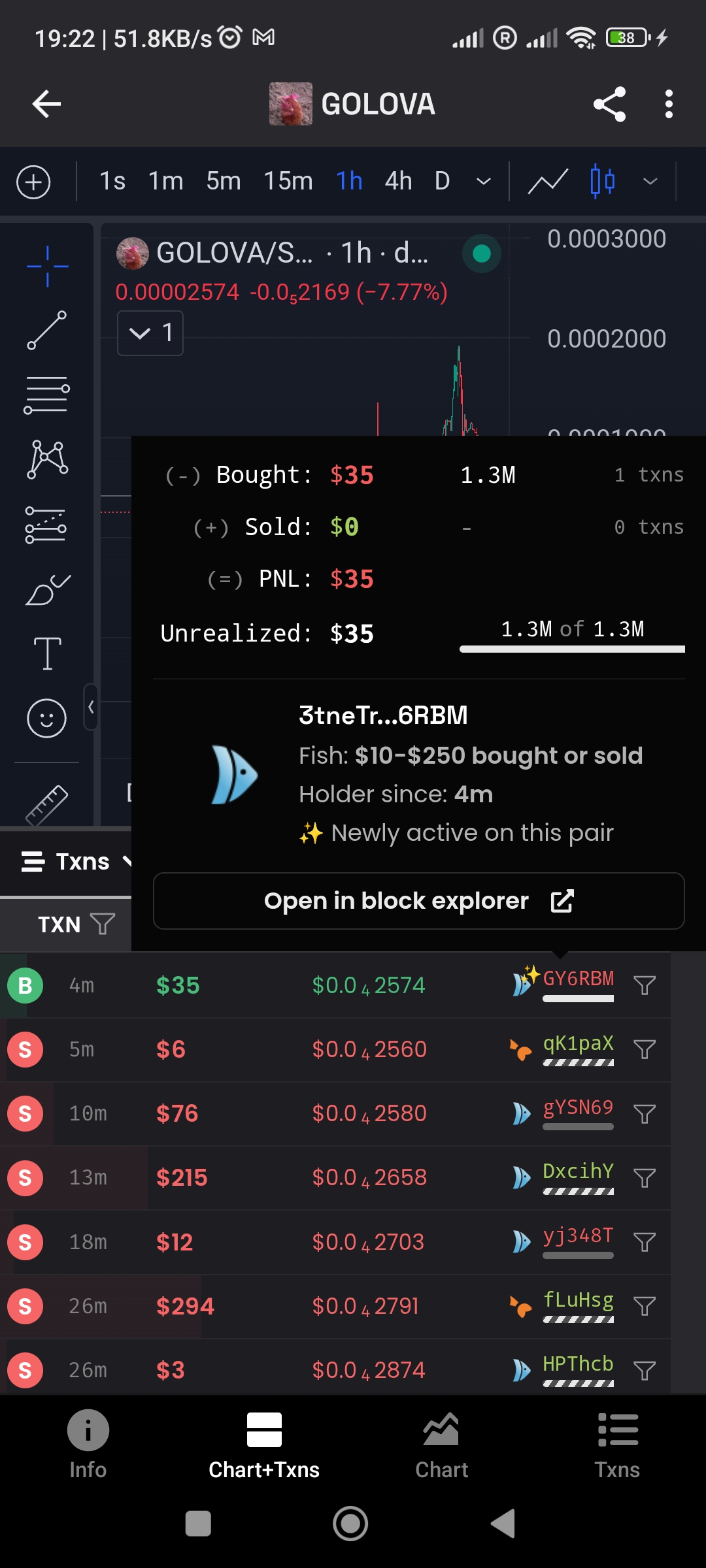Open wallet qK1paX details
The height and width of the screenshot is (1568, 706).
point(578,1043)
